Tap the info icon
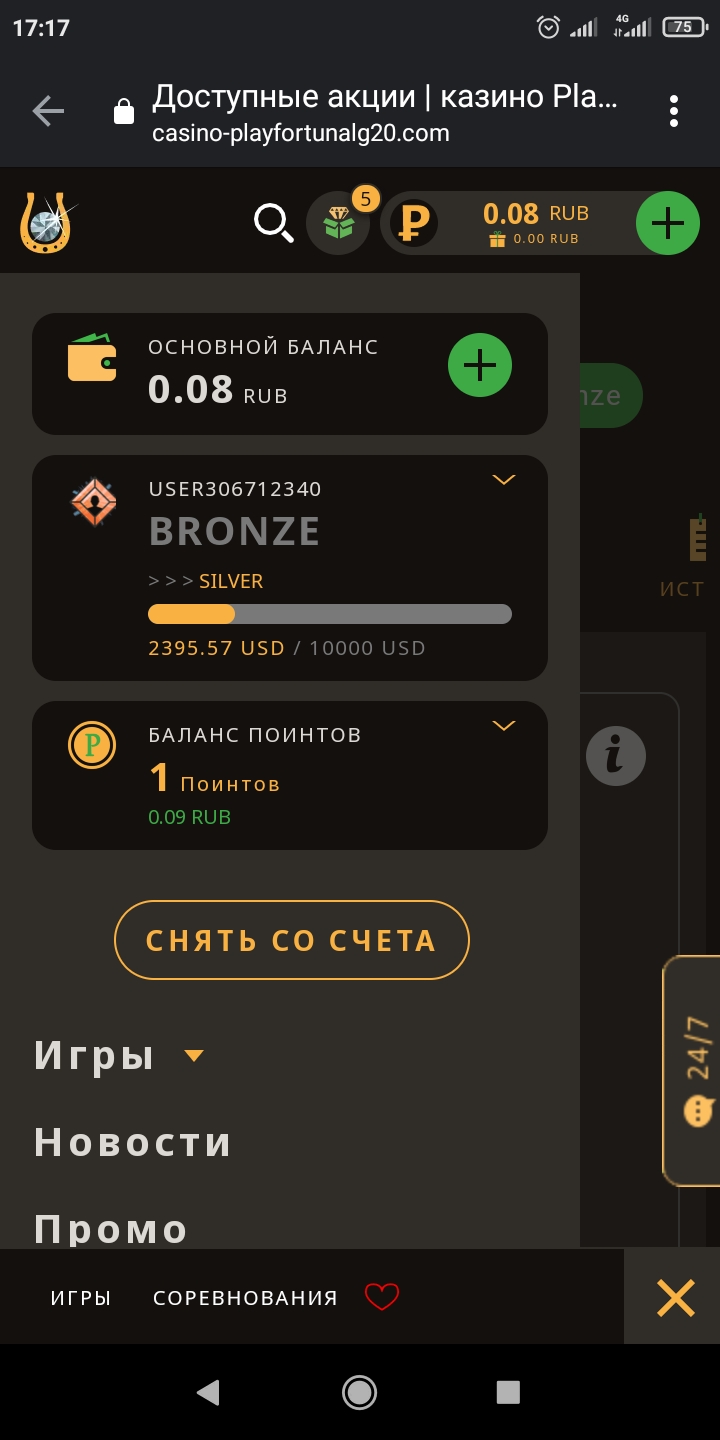This screenshot has width=720, height=1440. [615, 755]
